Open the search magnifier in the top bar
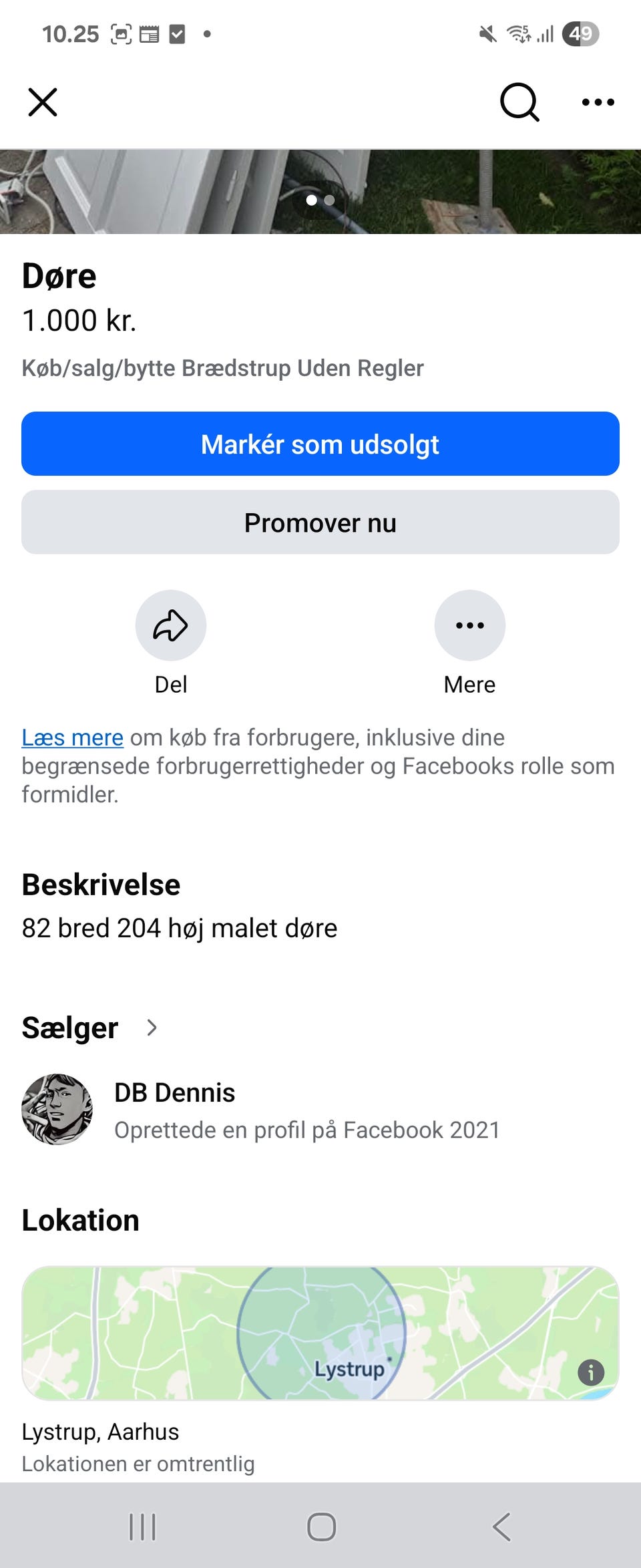The width and height of the screenshot is (641, 1568). 519,102
